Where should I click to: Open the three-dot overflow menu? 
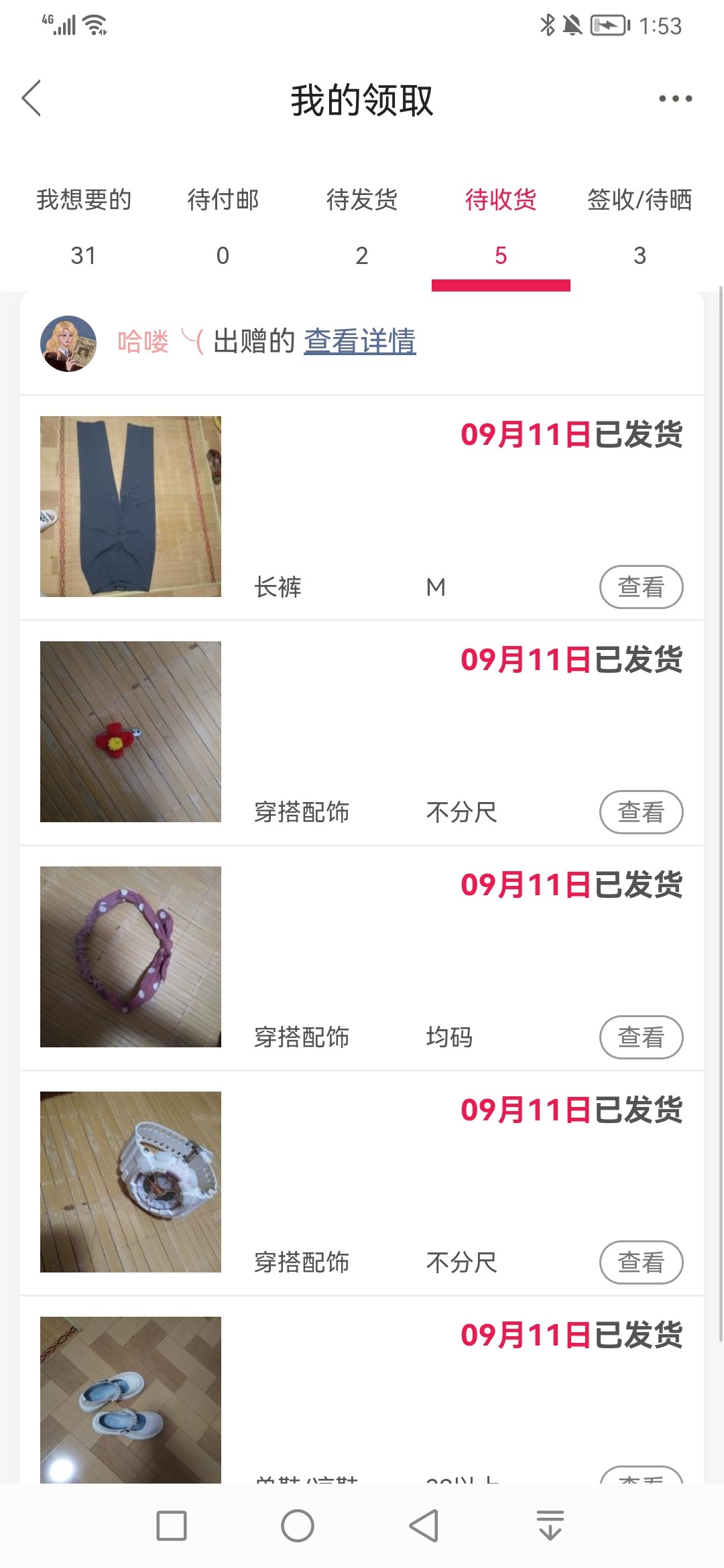[x=674, y=99]
